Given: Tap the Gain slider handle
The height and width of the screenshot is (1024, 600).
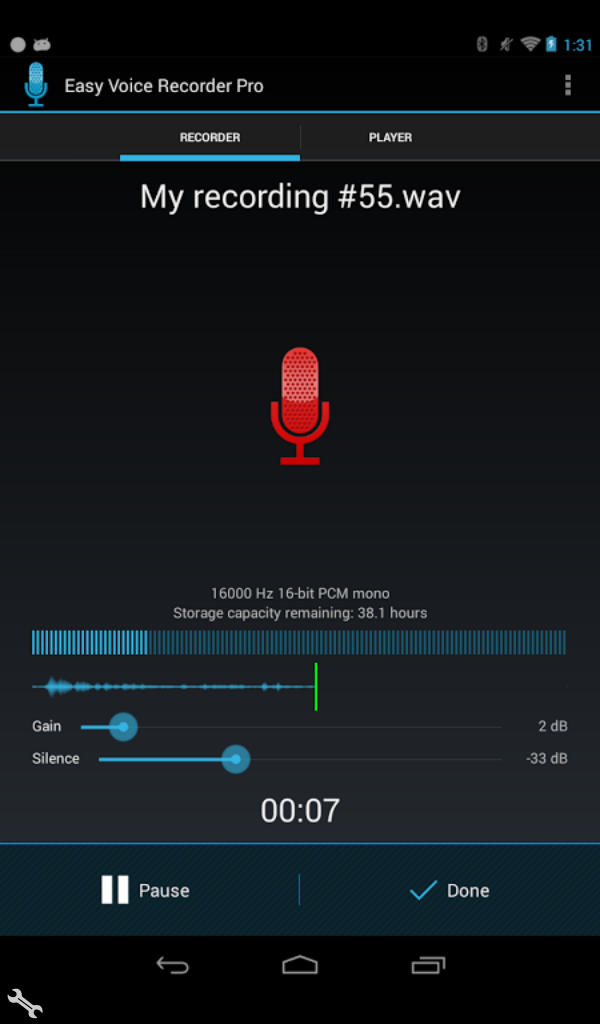Looking at the screenshot, I should pyautogui.click(x=123, y=727).
